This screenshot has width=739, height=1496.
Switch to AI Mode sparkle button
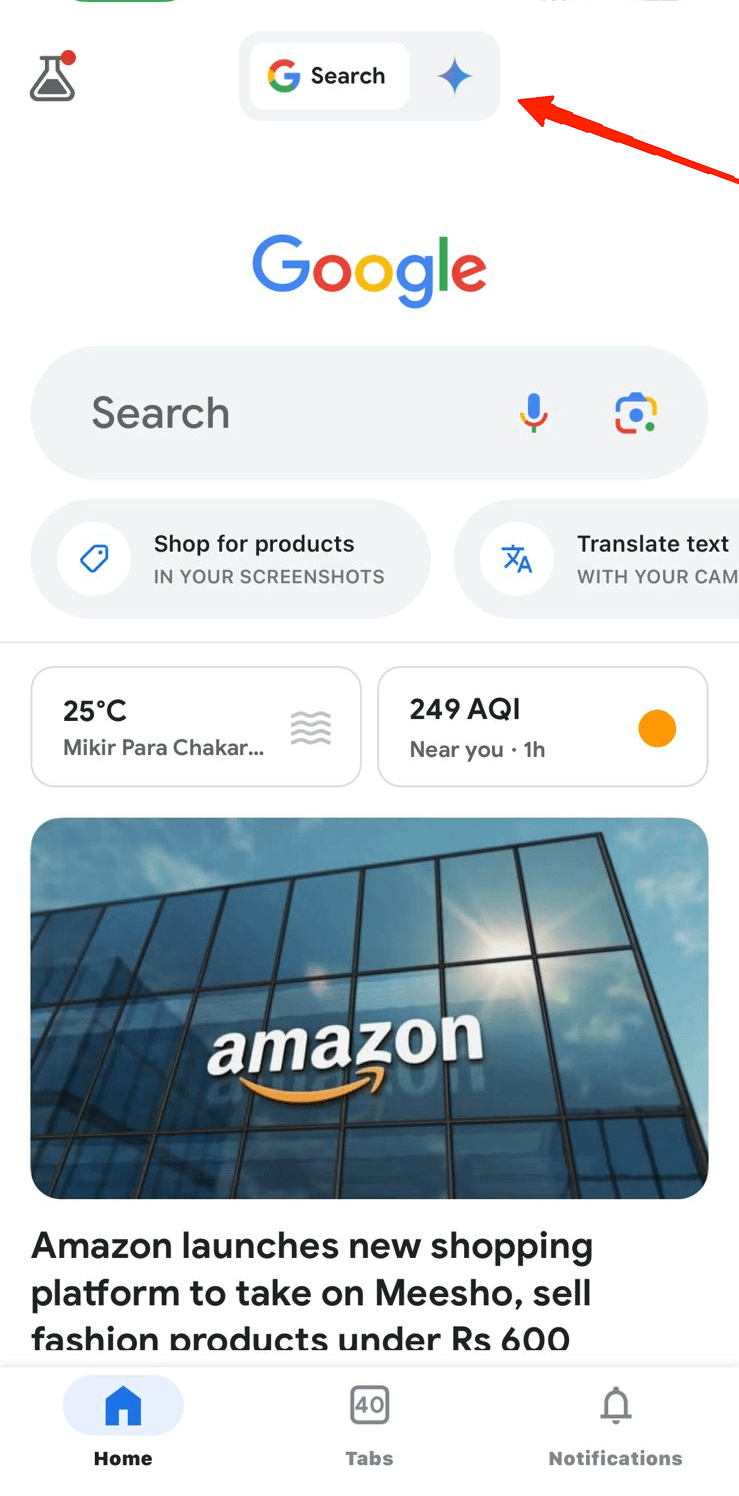click(454, 76)
